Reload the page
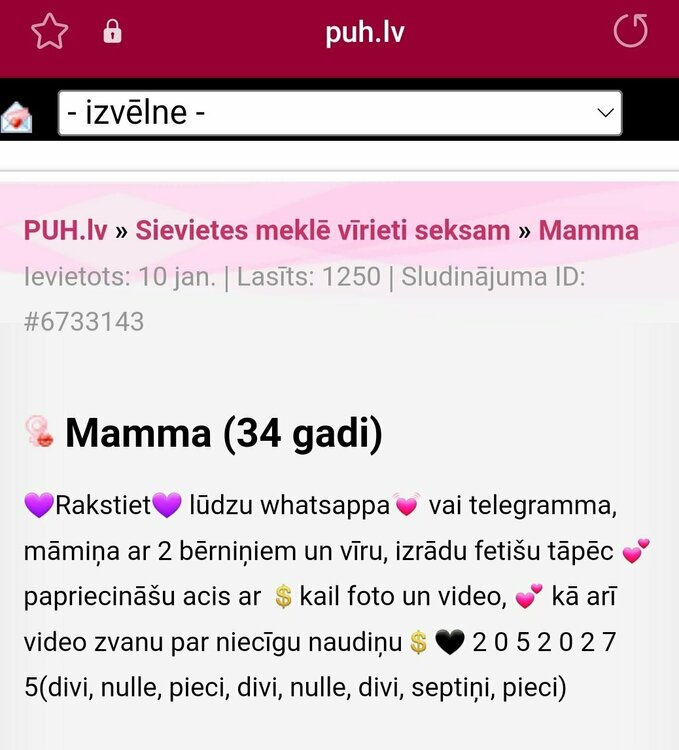 coord(630,32)
